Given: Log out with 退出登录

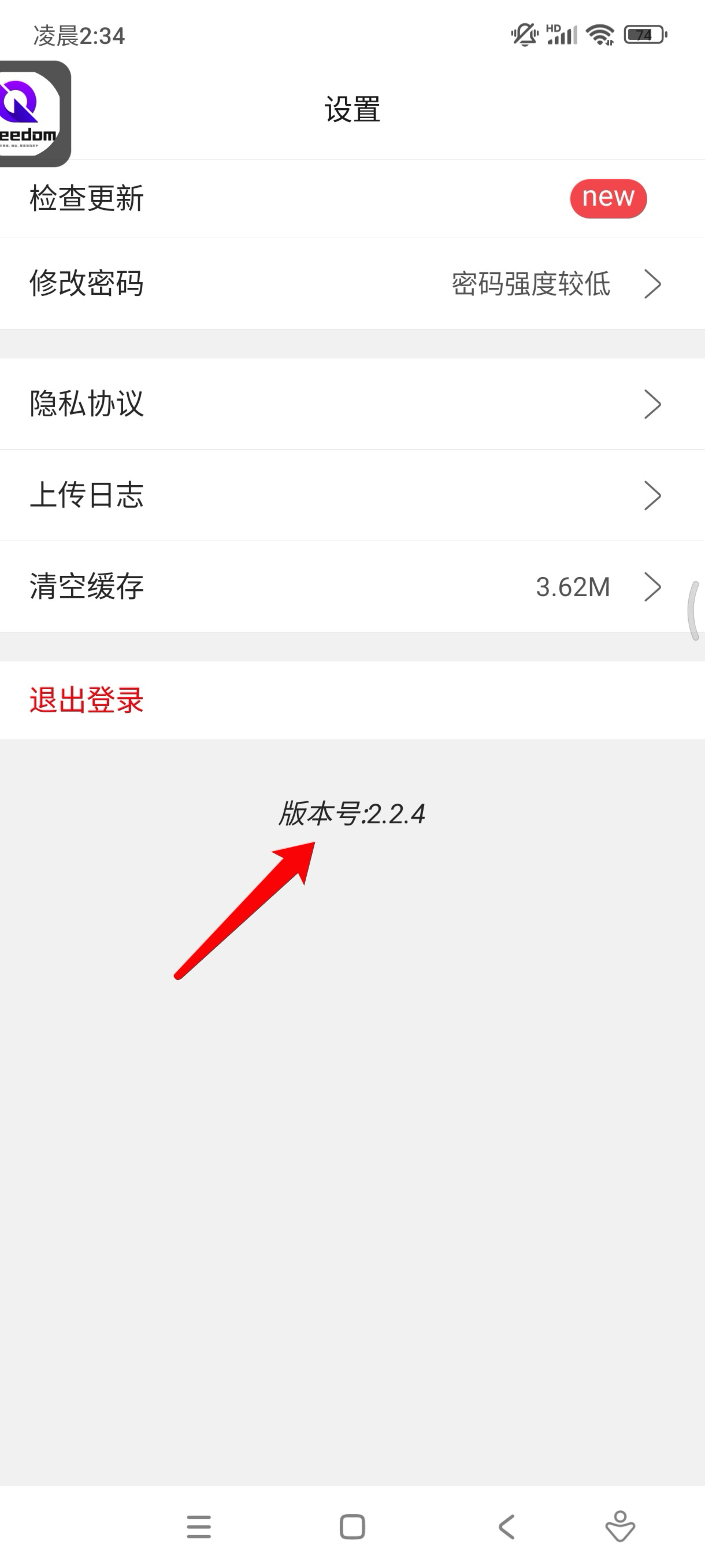Looking at the screenshot, I should click(x=87, y=701).
